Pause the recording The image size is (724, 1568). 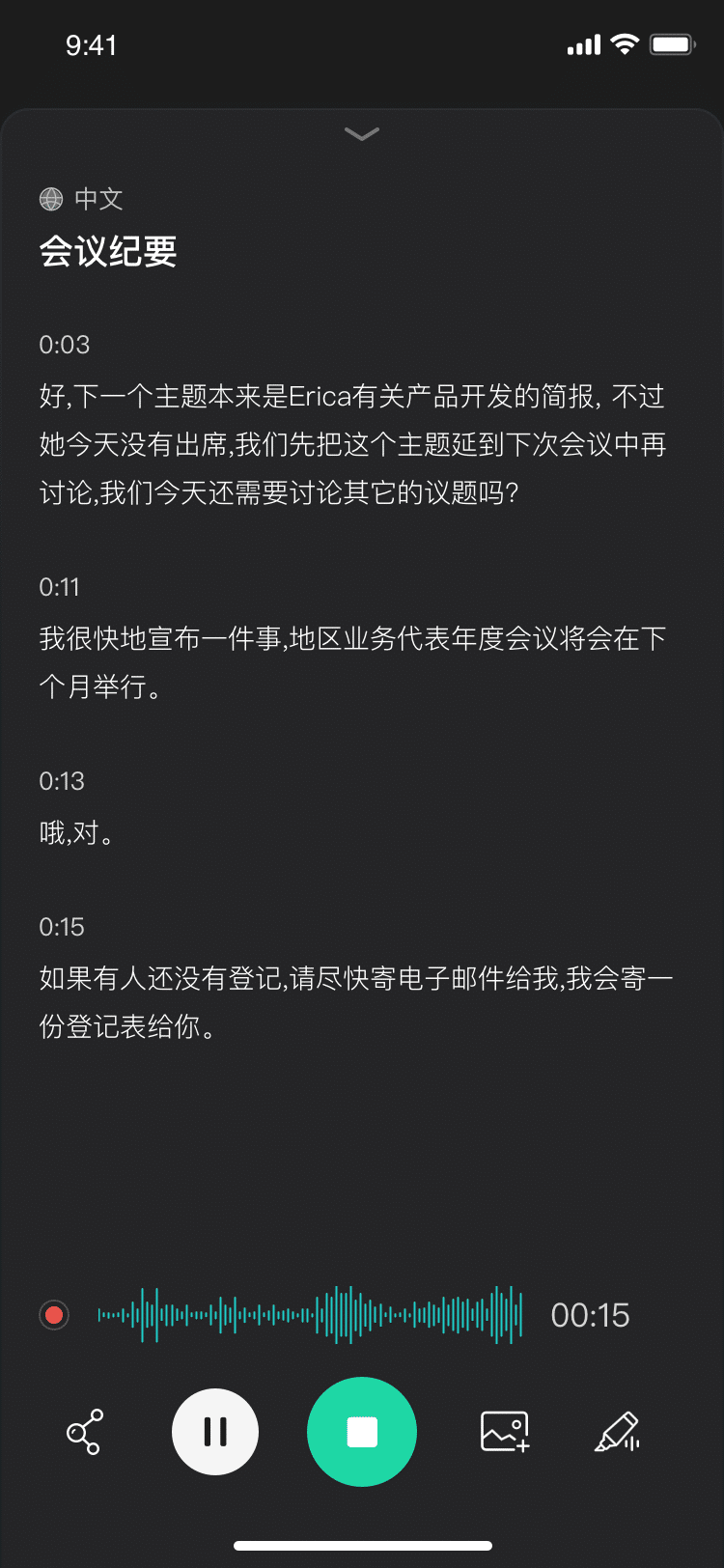(215, 1432)
